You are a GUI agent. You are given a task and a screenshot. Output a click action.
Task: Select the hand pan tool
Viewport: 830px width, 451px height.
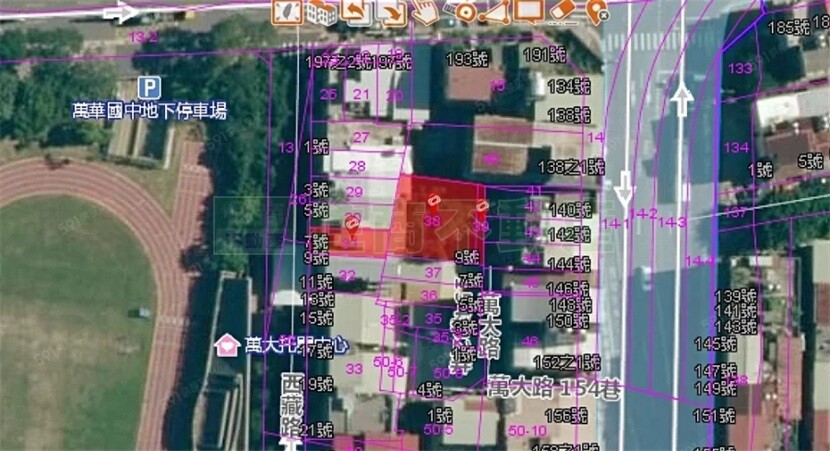427,11
